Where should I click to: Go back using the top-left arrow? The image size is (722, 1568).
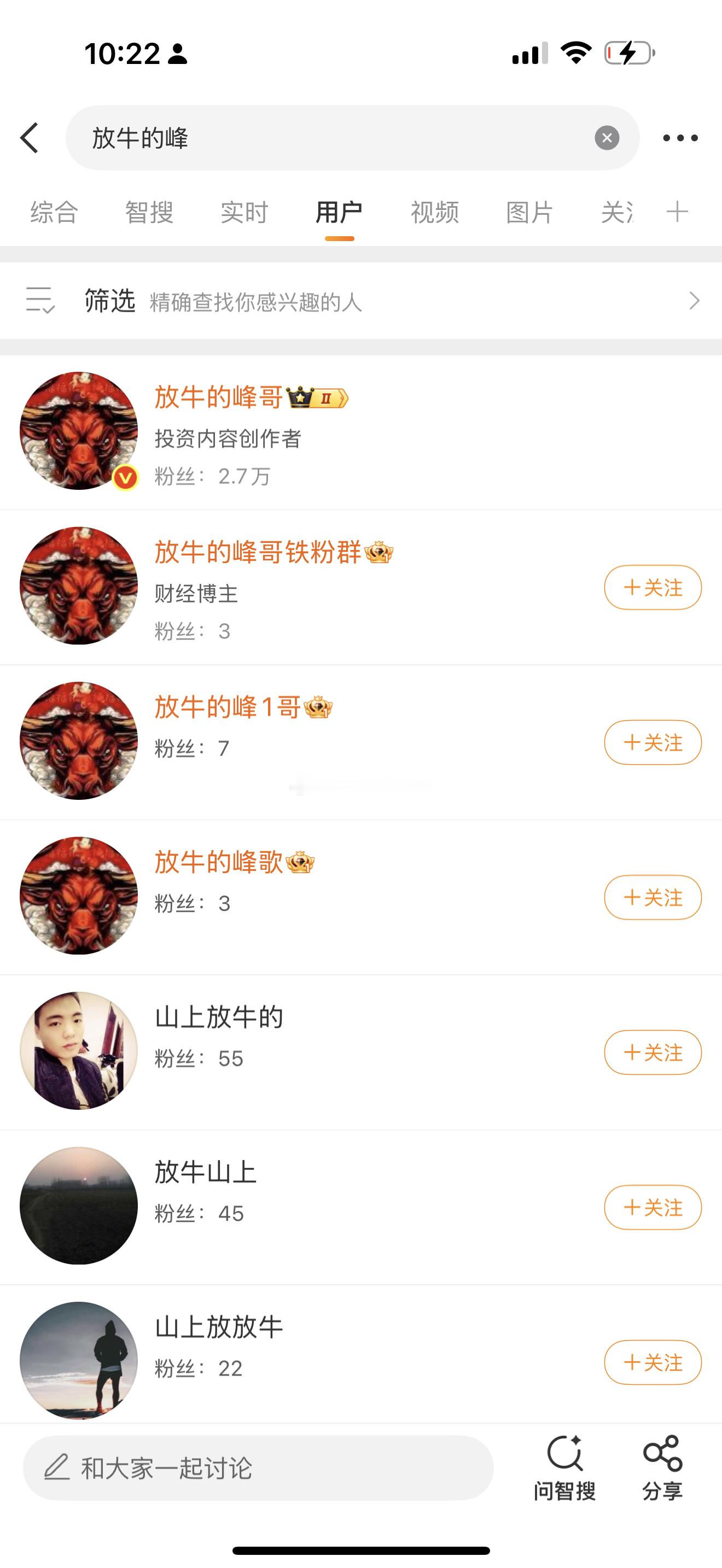coord(29,138)
